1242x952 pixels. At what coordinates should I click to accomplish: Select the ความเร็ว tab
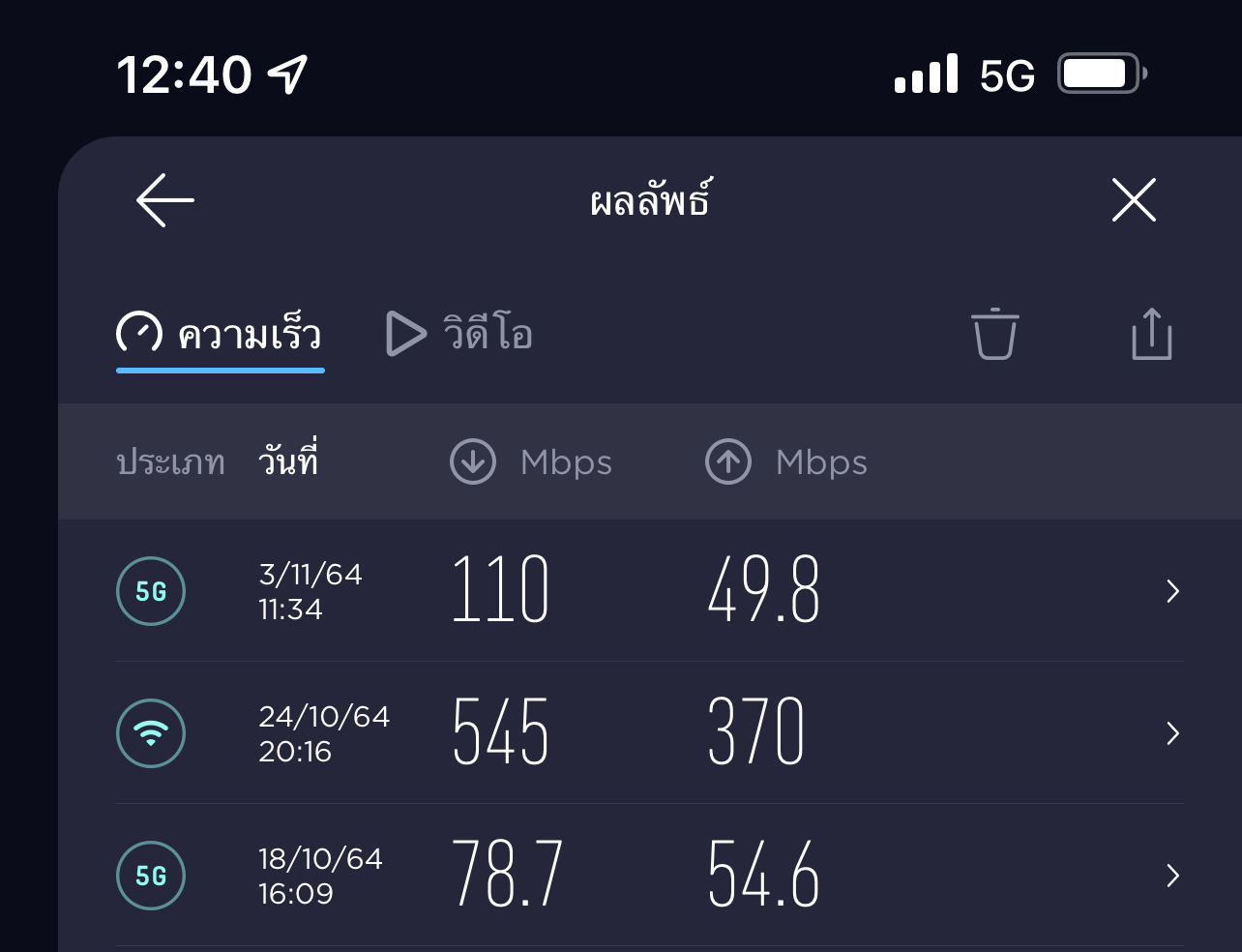pyautogui.click(x=220, y=335)
